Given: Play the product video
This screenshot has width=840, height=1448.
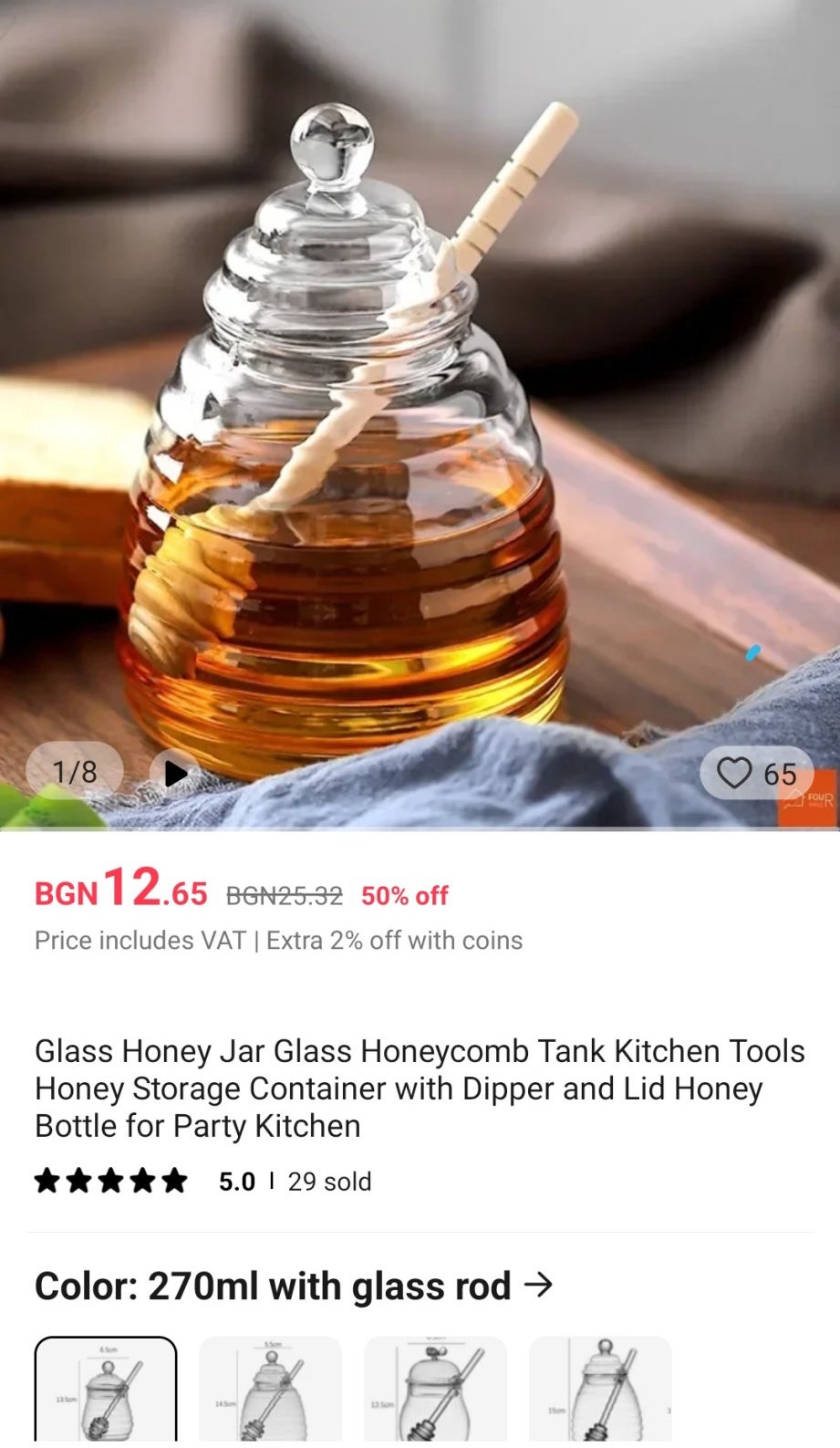Looking at the screenshot, I should point(175,774).
